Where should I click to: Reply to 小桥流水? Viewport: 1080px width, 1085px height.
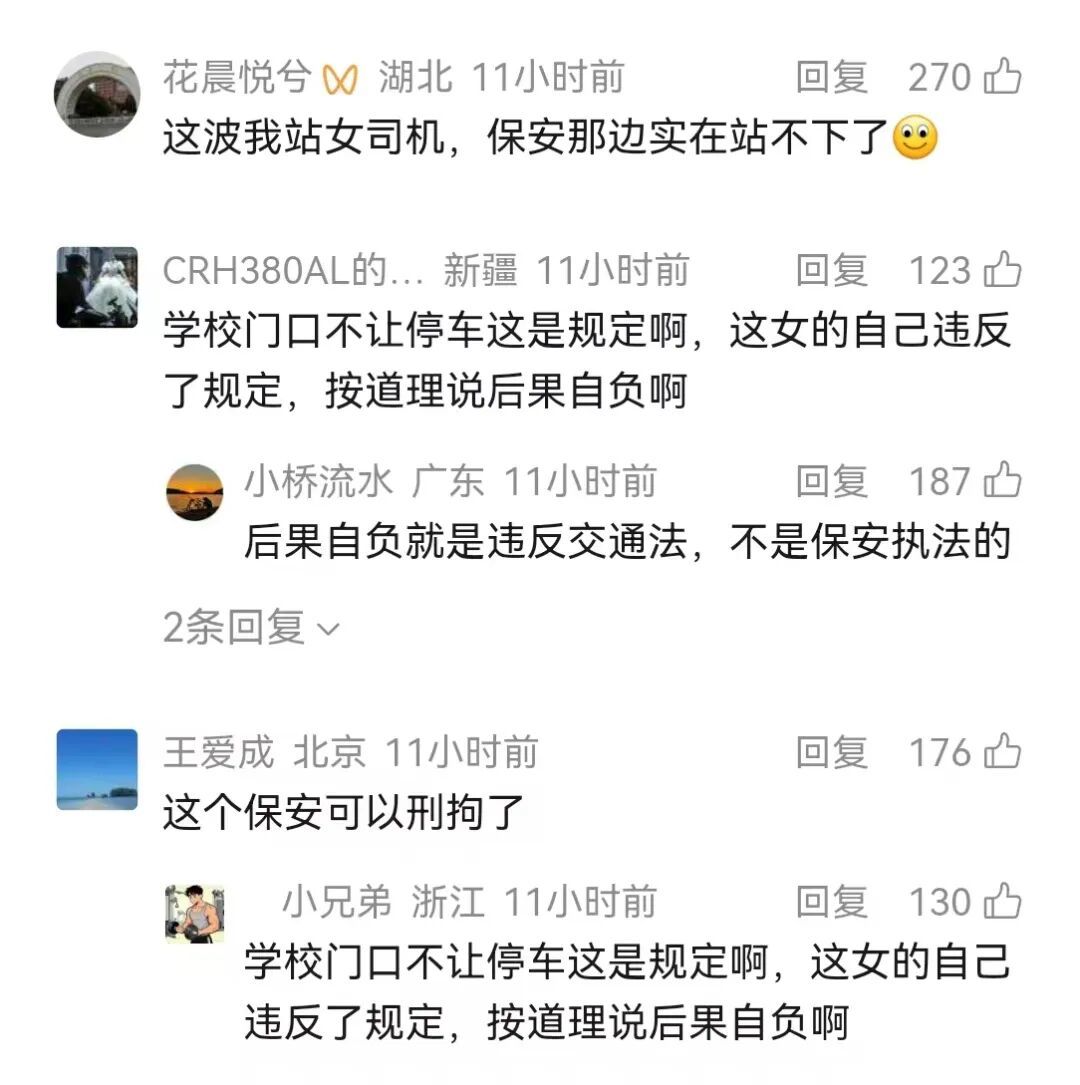click(x=831, y=482)
